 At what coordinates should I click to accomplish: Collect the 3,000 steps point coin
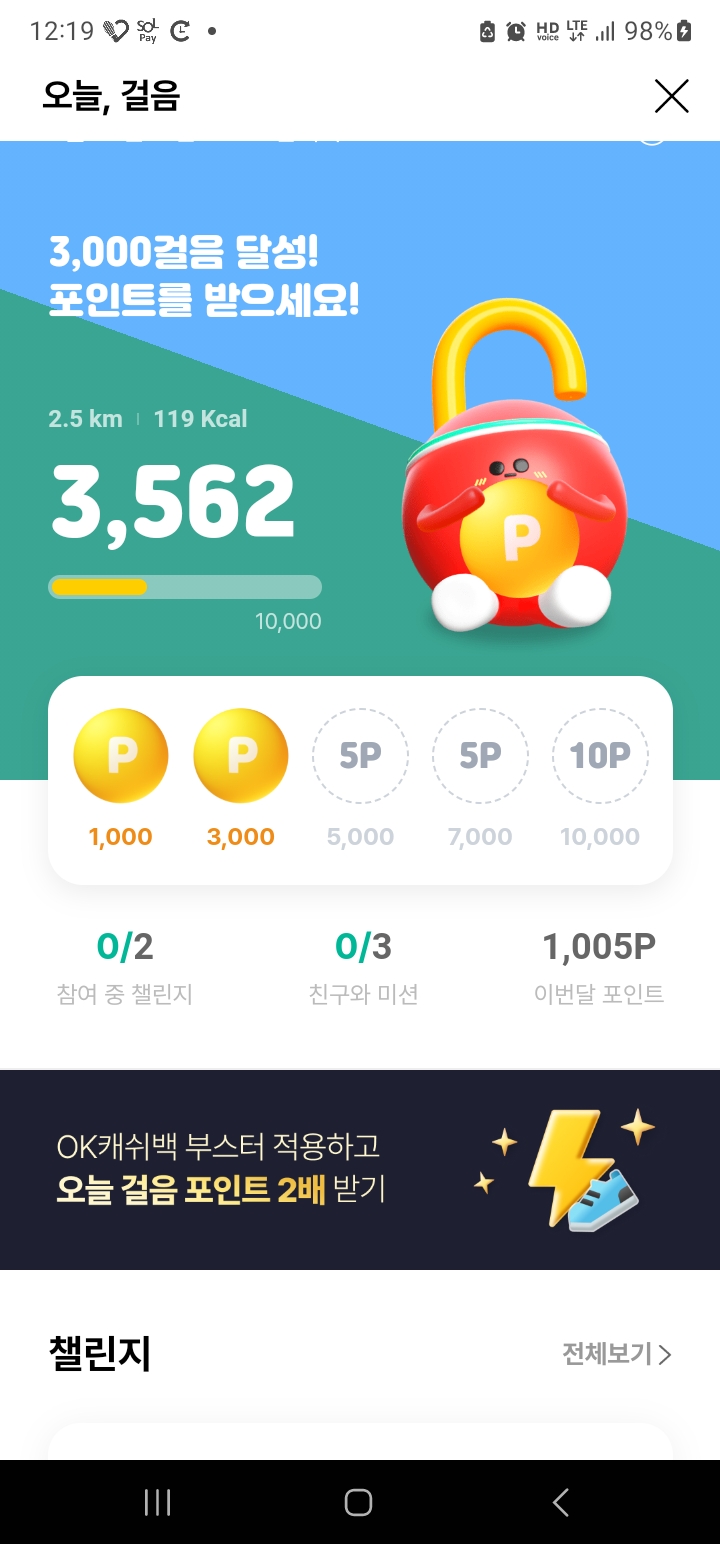241,756
